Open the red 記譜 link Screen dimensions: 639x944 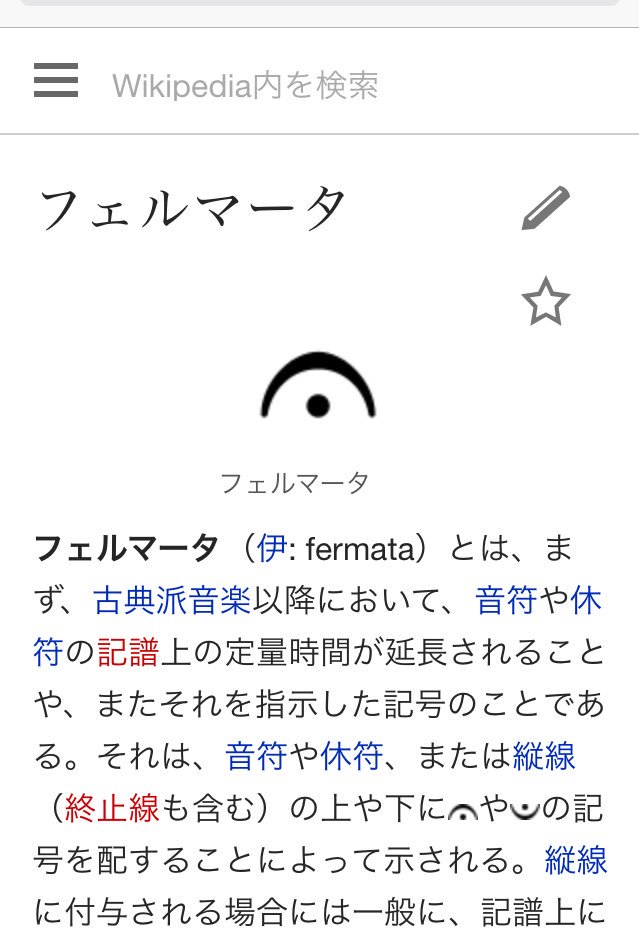128,652
